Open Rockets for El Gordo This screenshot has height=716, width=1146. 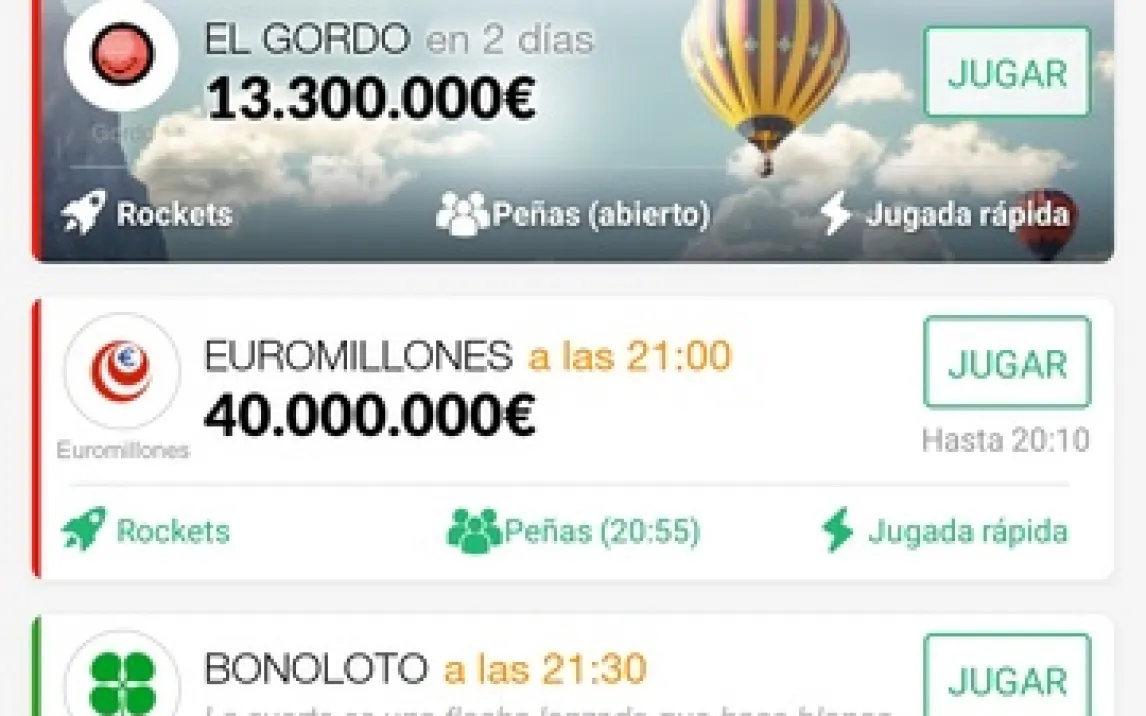point(146,214)
